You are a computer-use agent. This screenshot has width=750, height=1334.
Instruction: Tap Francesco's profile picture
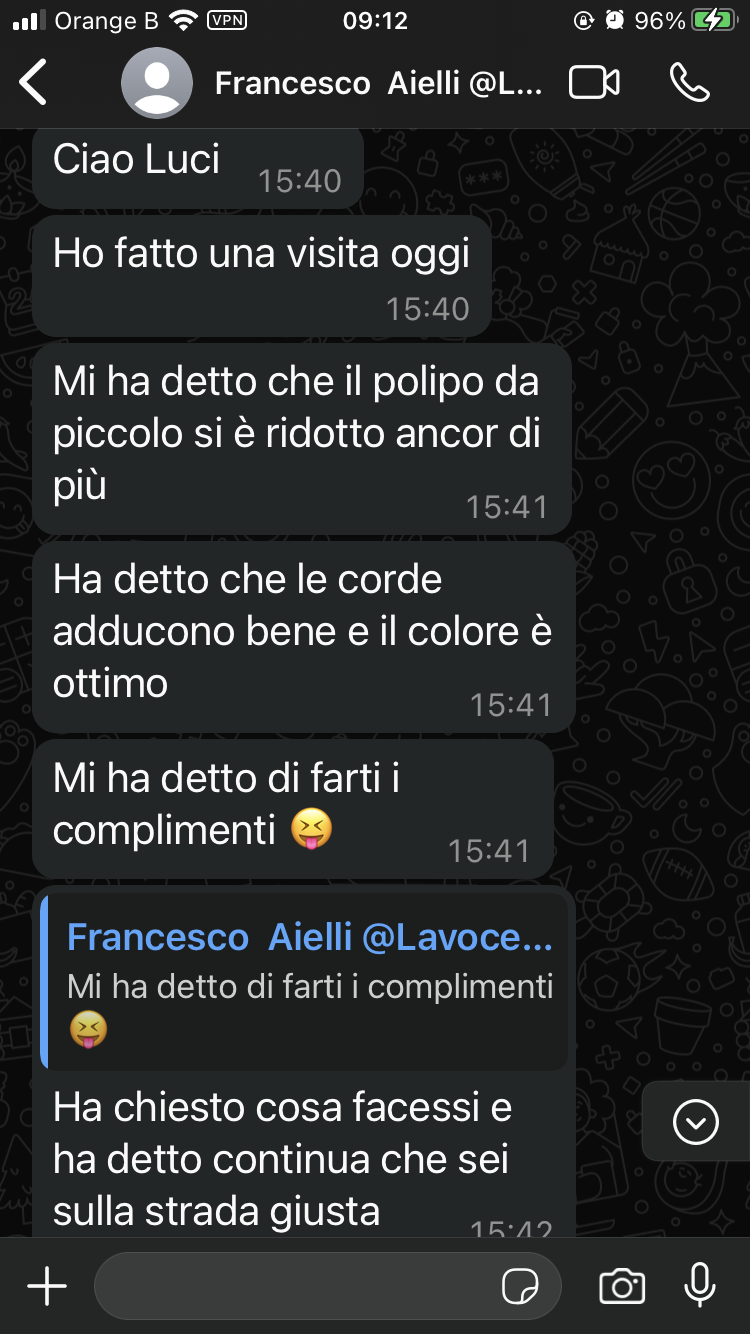tap(157, 83)
